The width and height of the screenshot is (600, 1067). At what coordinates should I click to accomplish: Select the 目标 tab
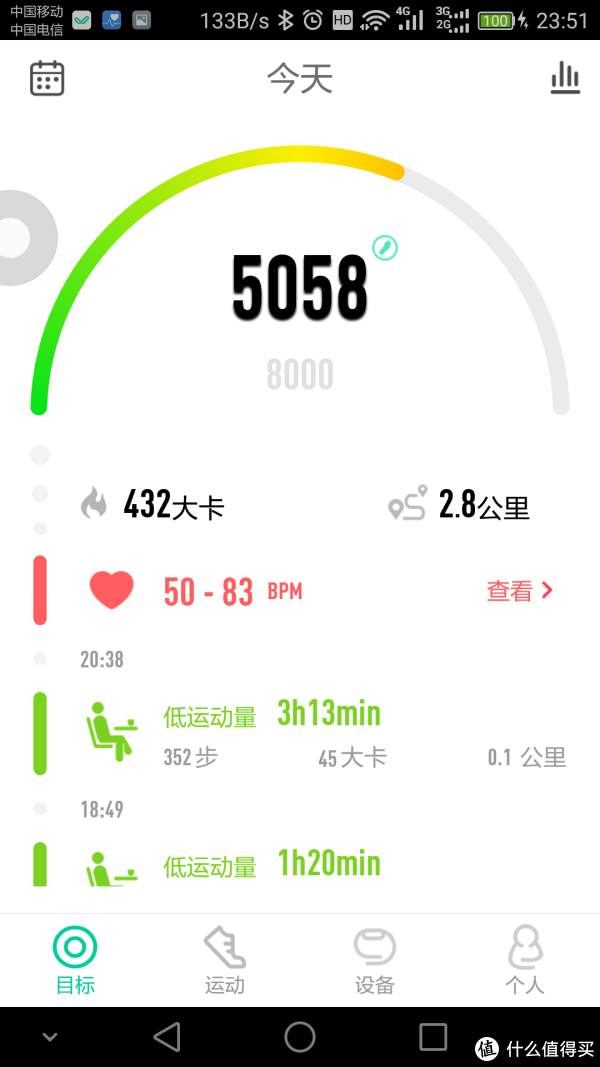click(x=75, y=960)
